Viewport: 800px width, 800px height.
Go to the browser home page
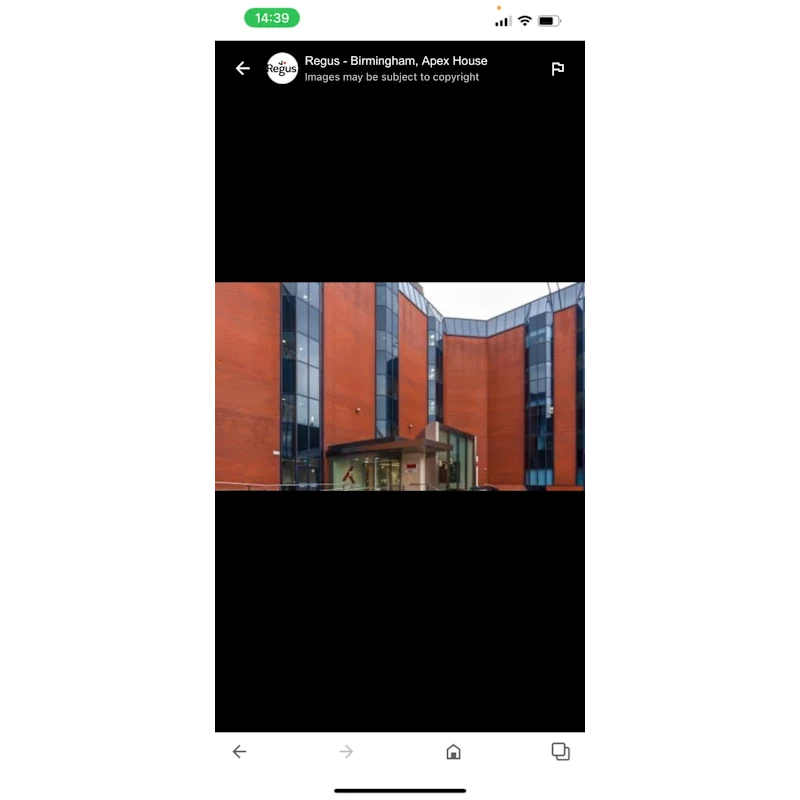pos(453,752)
